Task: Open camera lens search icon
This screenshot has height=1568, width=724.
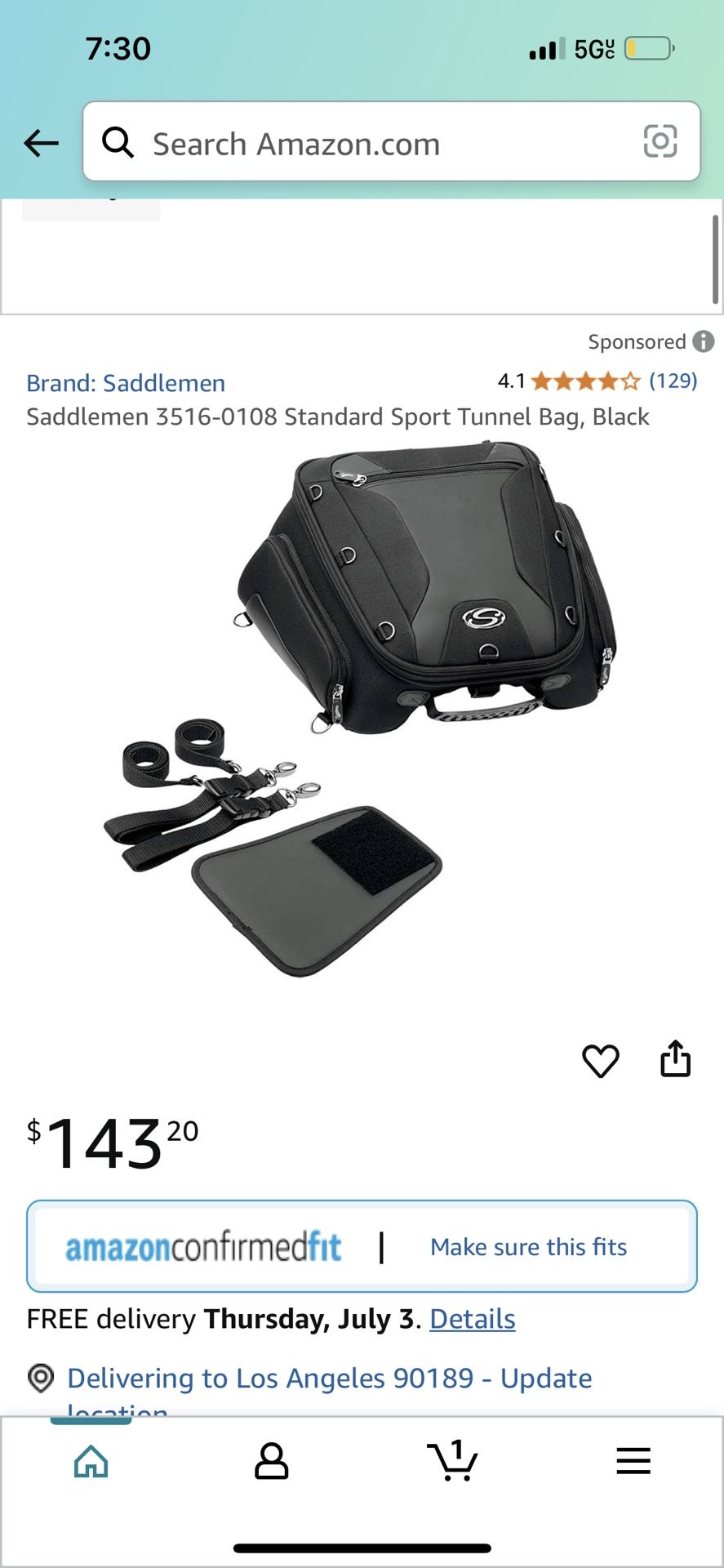Action: click(660, 141)
